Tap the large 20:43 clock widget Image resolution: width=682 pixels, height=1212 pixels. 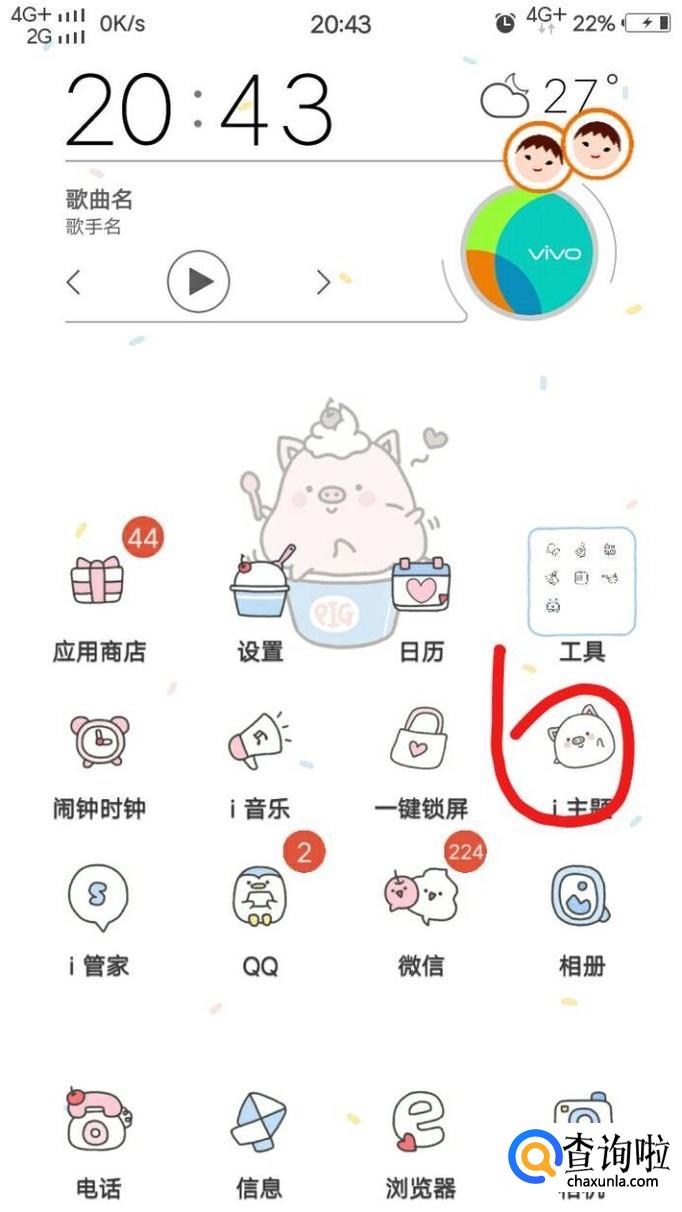pos(198,108)
